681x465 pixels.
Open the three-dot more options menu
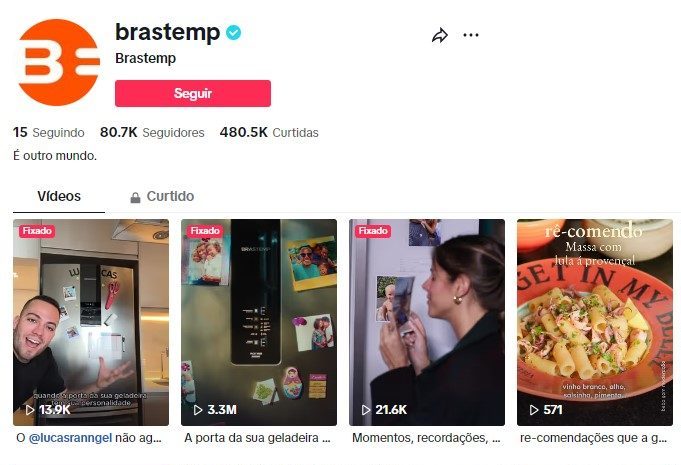tap(471, 35)
